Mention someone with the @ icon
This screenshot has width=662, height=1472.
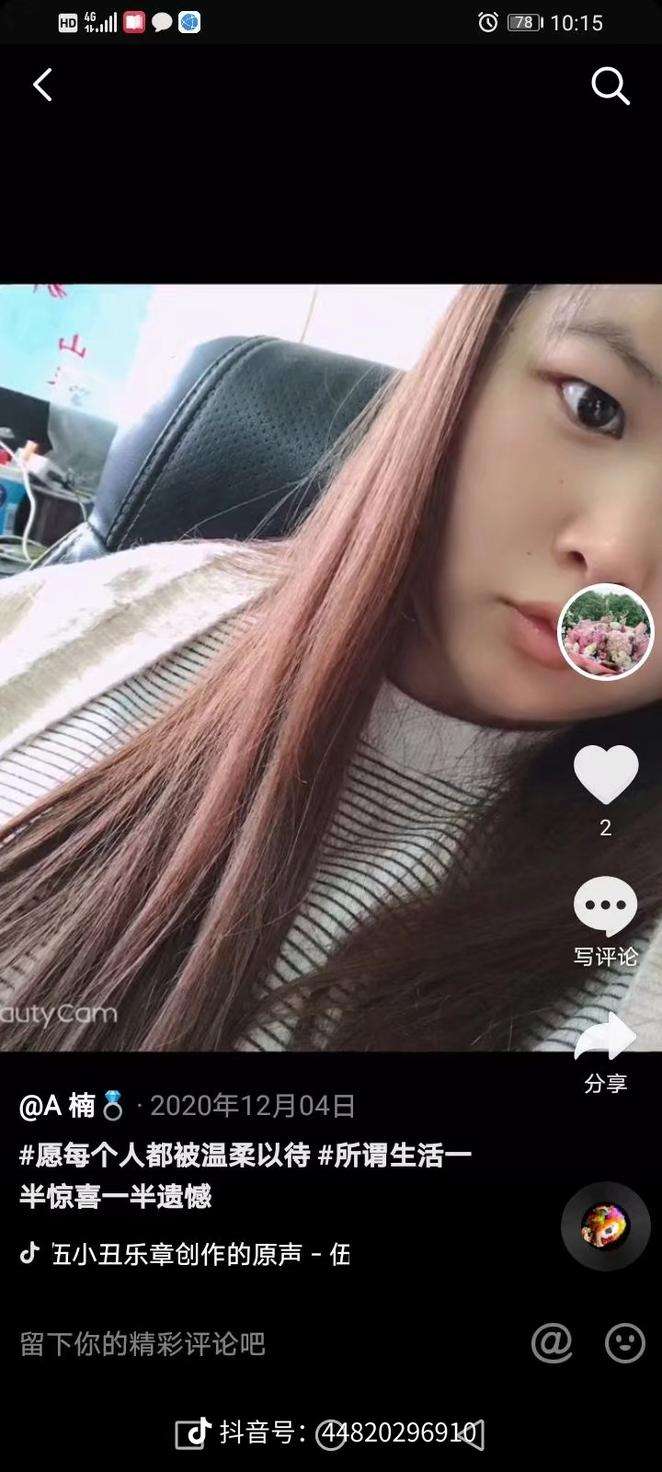551,1342
